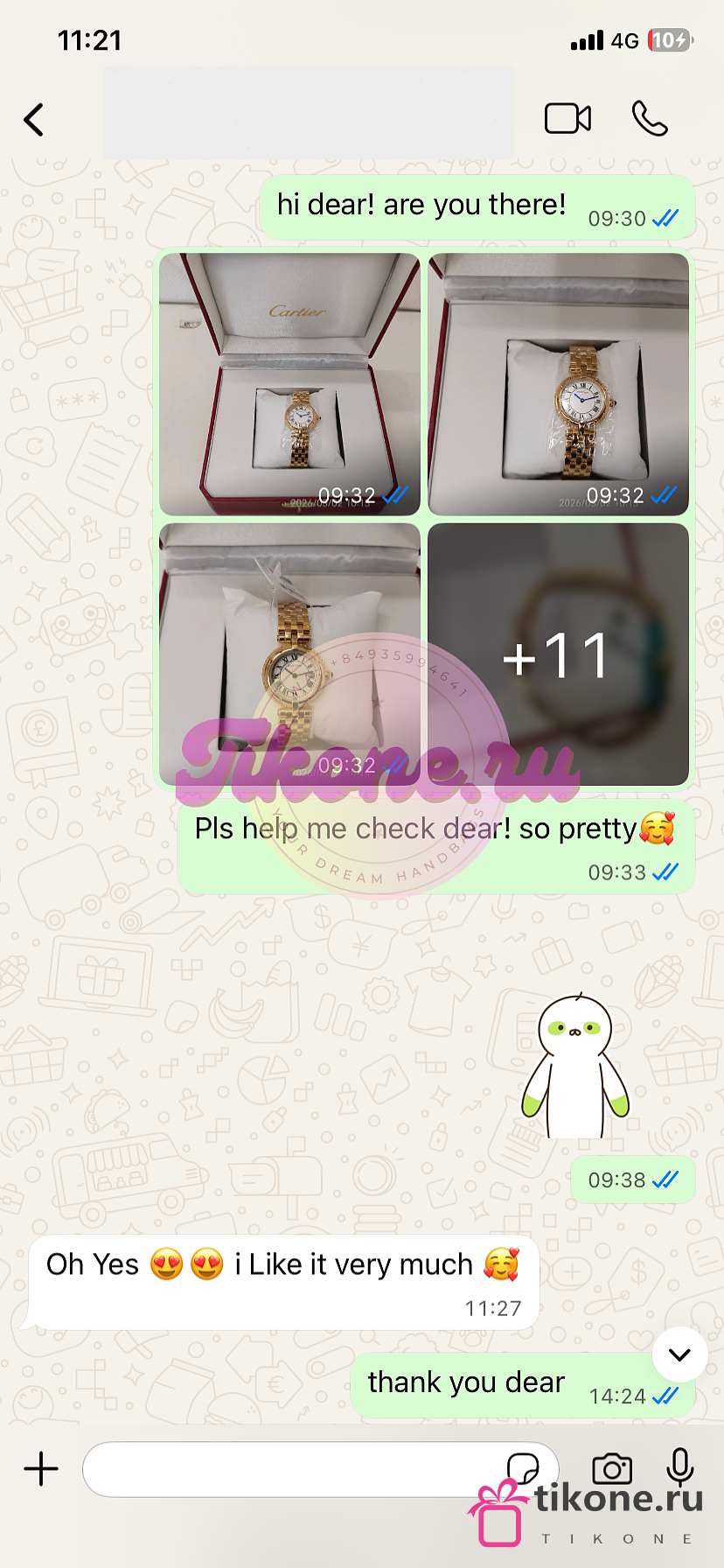Start a video call

tap(567, 119)
